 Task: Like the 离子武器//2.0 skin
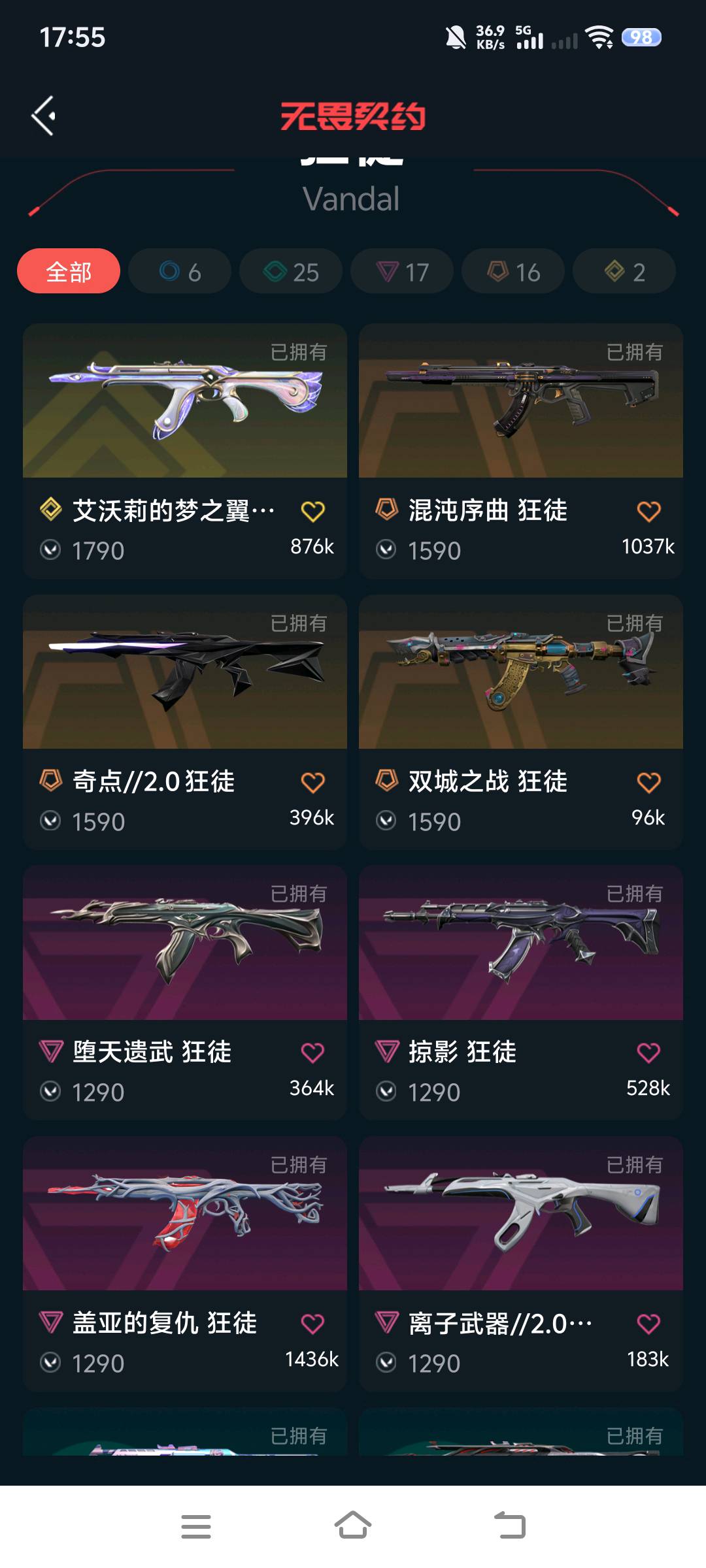tap(648, 1324)
